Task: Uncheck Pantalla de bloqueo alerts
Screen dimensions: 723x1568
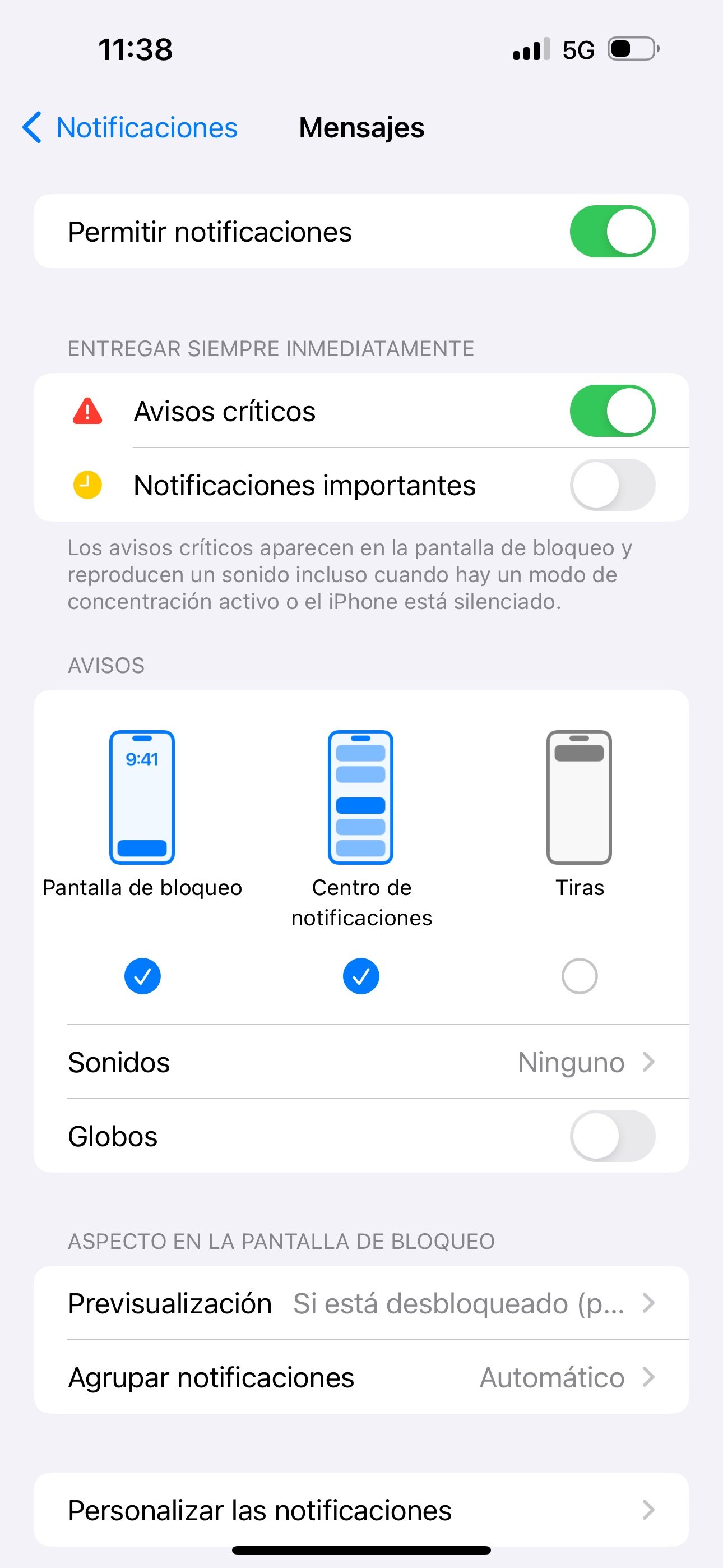Action: [x=142, y=976]
